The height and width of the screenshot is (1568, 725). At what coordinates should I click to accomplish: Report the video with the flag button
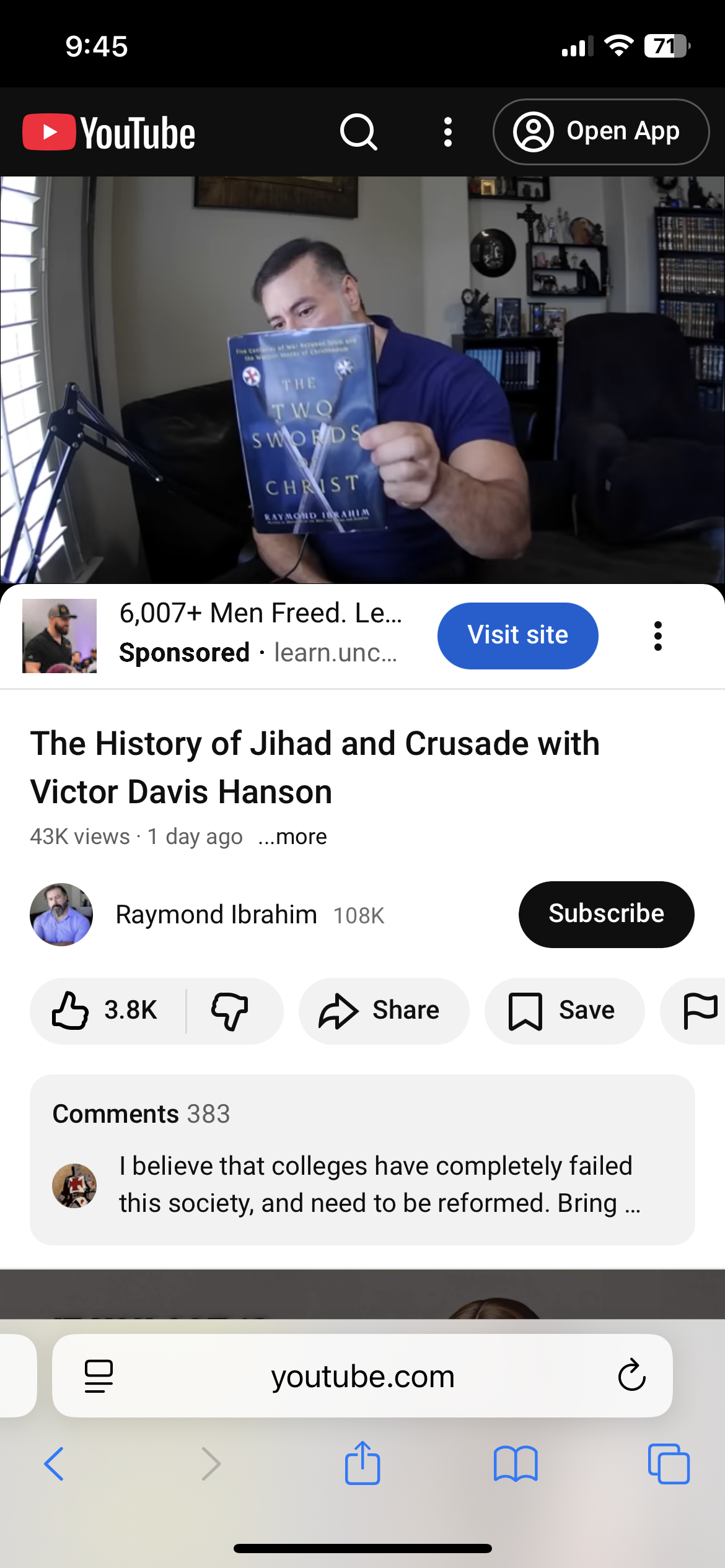click(x=700, y=1011)
